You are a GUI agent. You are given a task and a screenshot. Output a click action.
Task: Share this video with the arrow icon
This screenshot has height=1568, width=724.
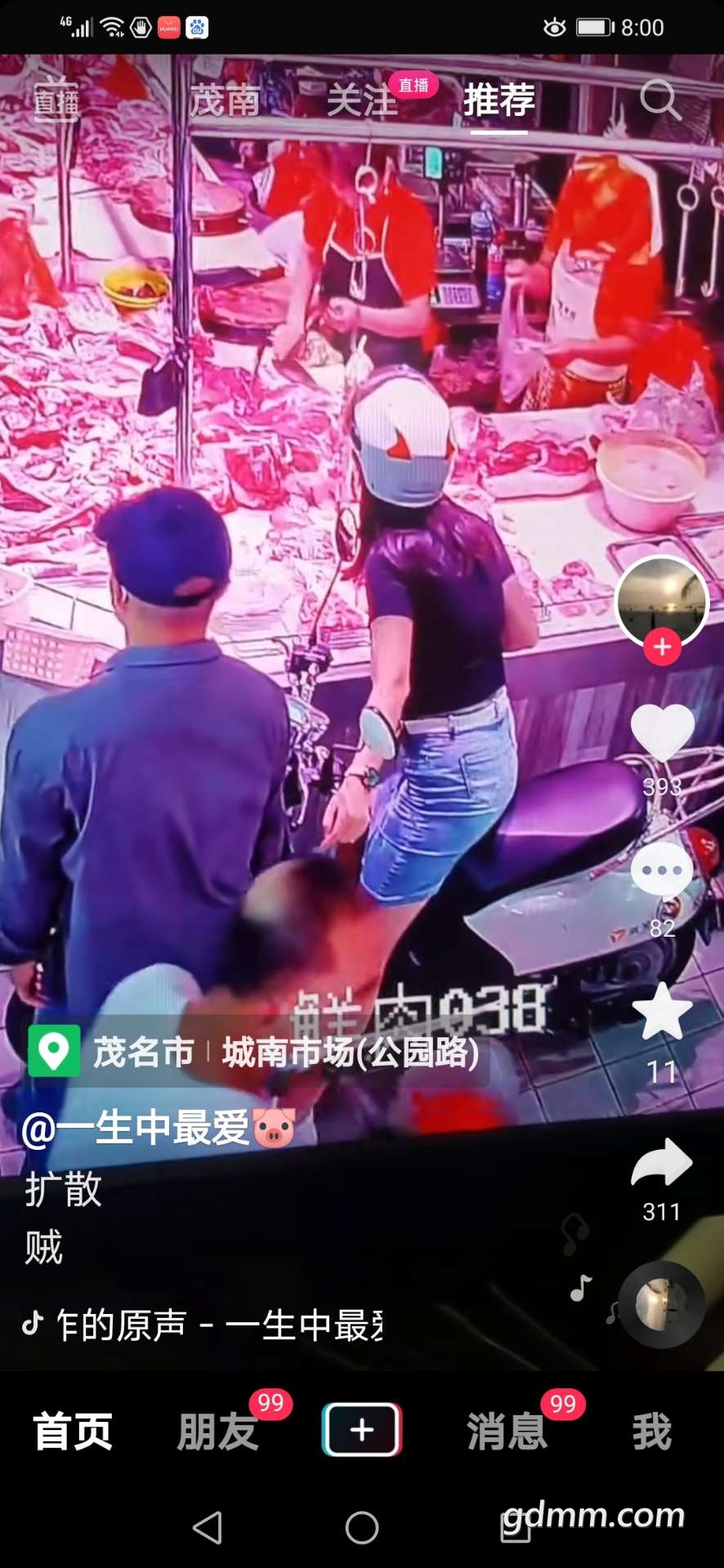[662, 1162]
